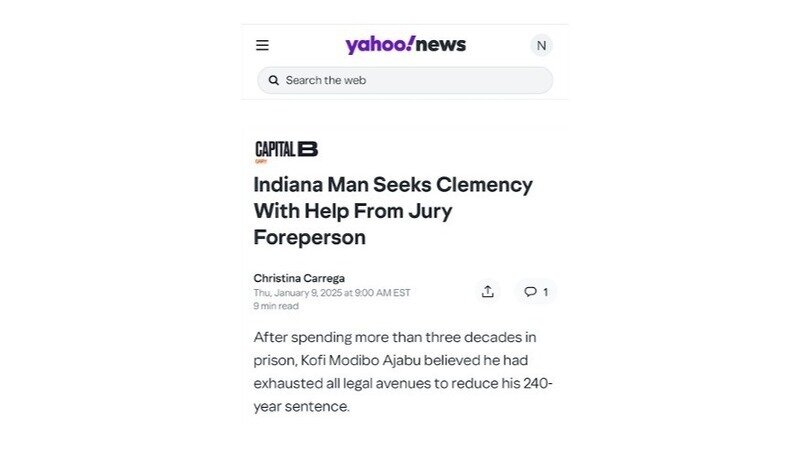Tap the Search the web field
799x450 pixels.
tap(405, 80)
